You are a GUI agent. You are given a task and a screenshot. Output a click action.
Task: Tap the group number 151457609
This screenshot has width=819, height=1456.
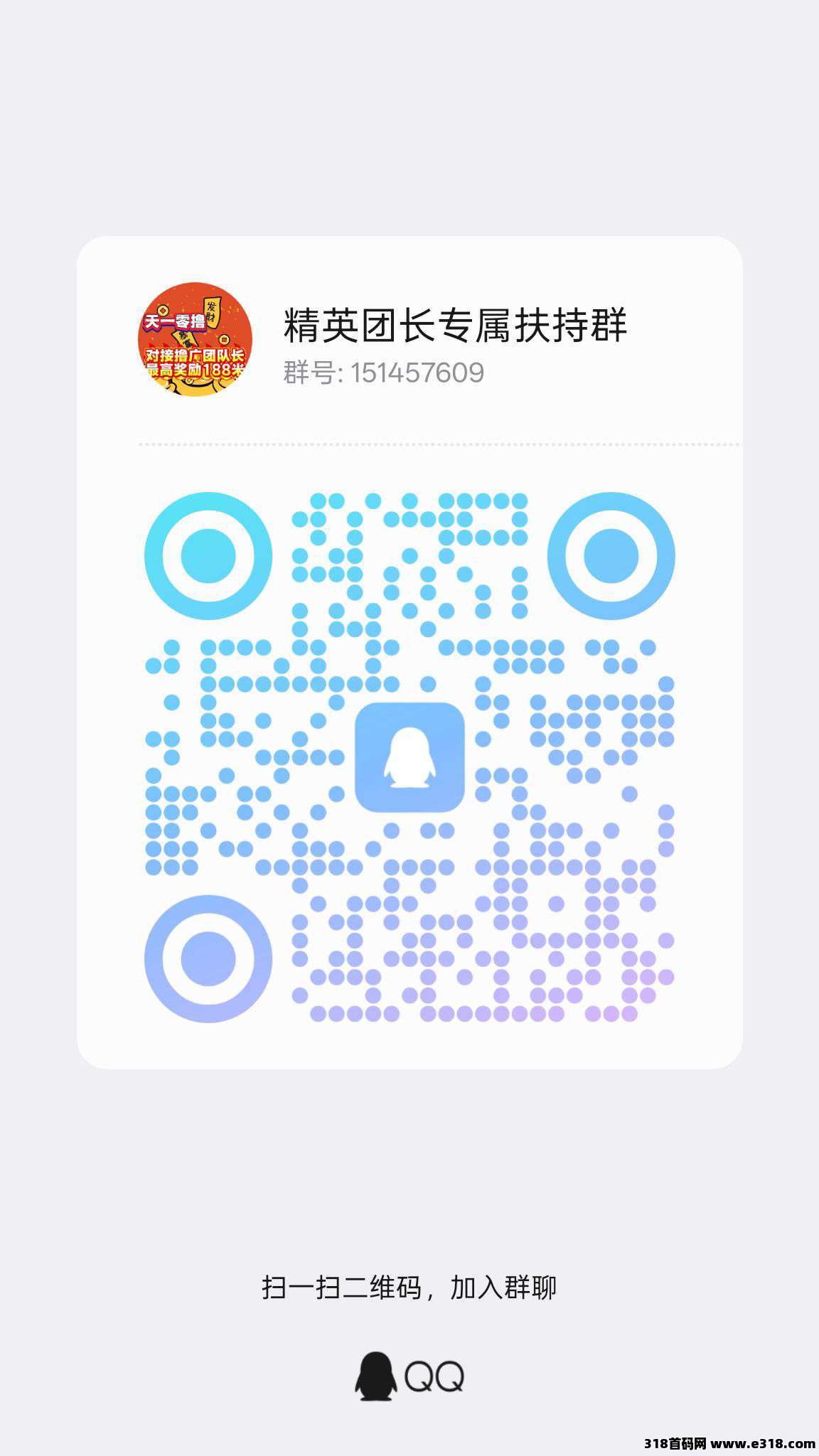point(383,370)
